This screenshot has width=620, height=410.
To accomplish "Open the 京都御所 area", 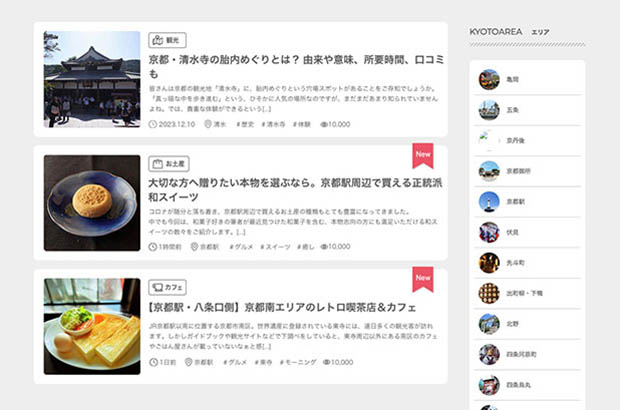I will [x=518, y=171].
